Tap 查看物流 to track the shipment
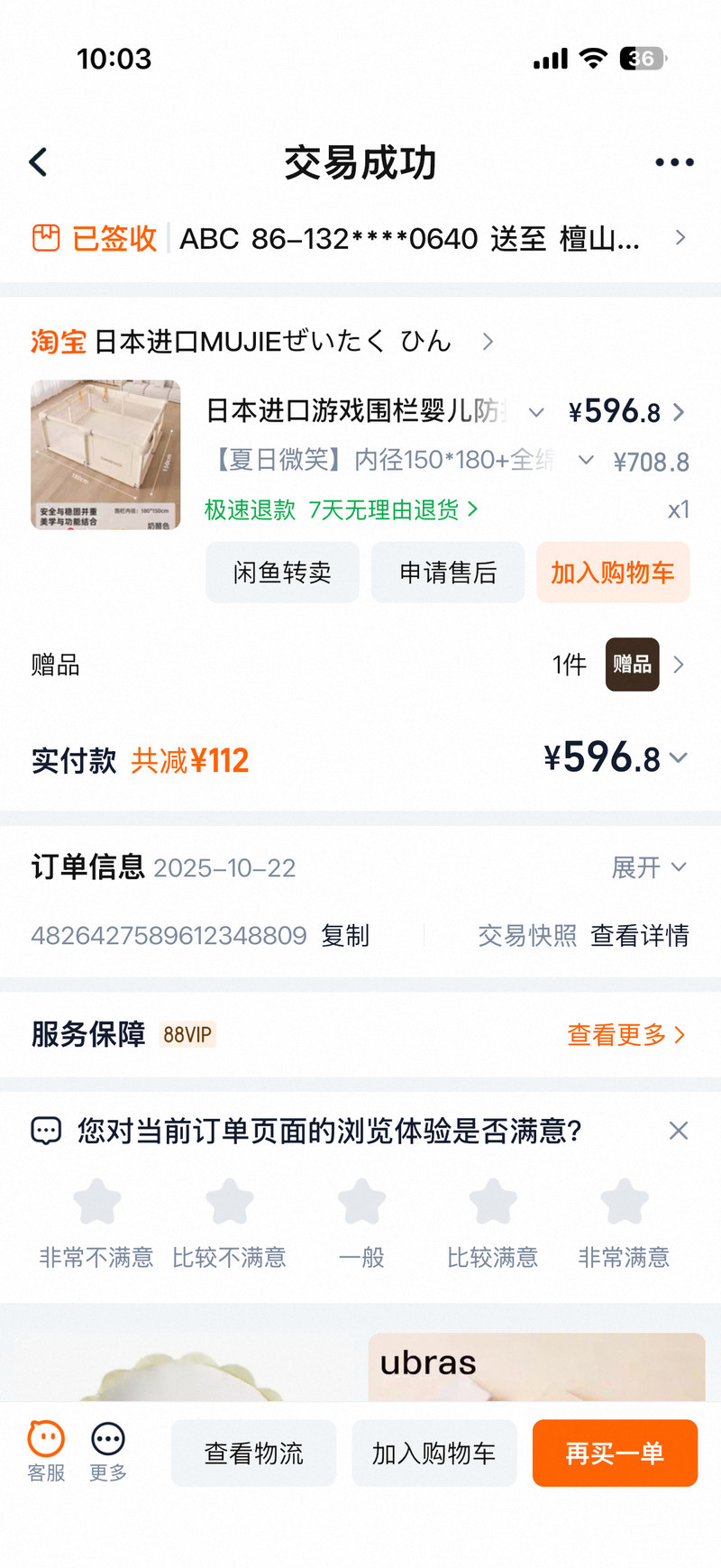 coord(253,1453)
